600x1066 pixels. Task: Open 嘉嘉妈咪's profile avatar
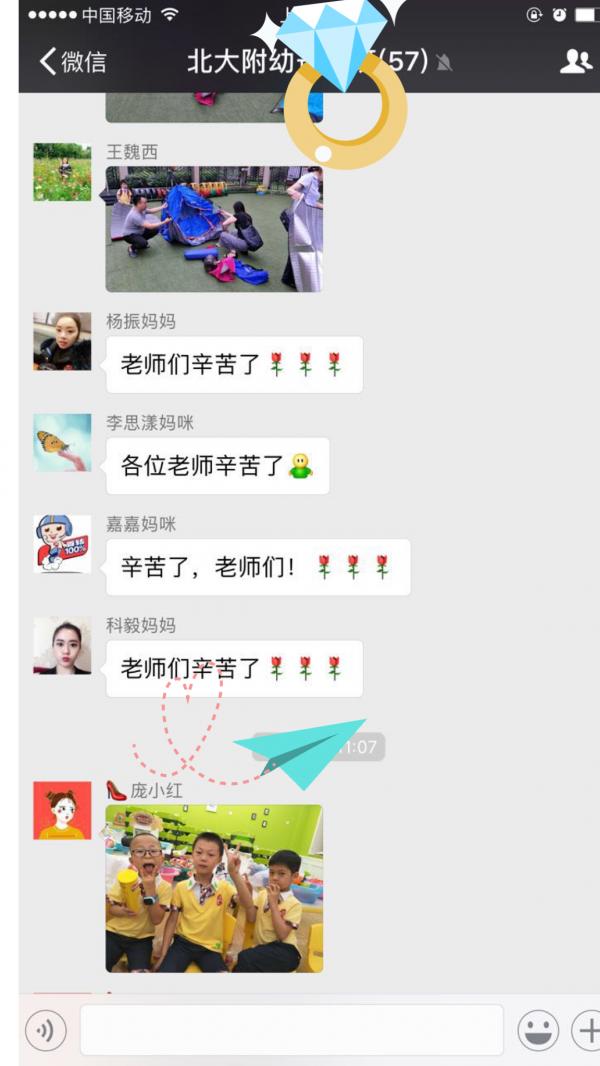coord(62,544)
